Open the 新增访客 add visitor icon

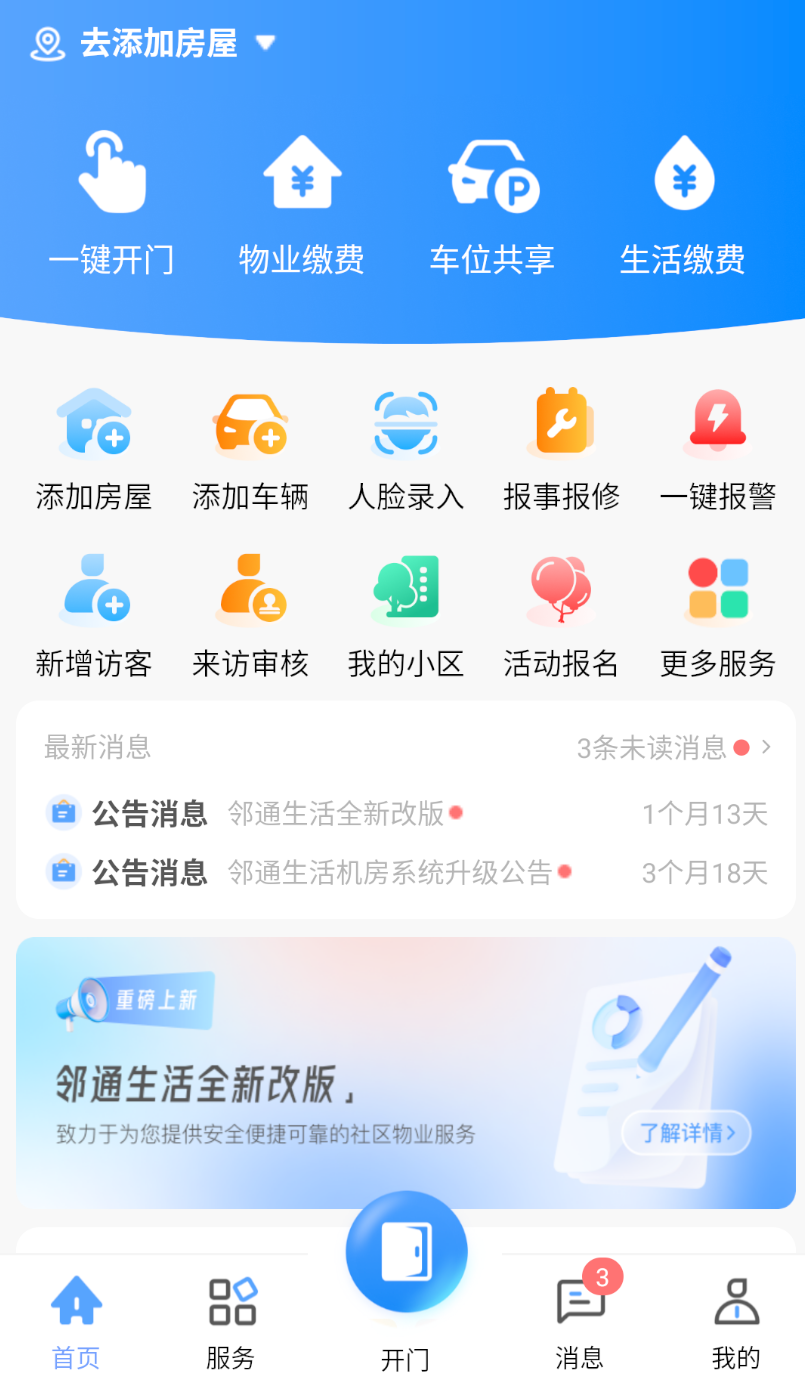(93, 589)
